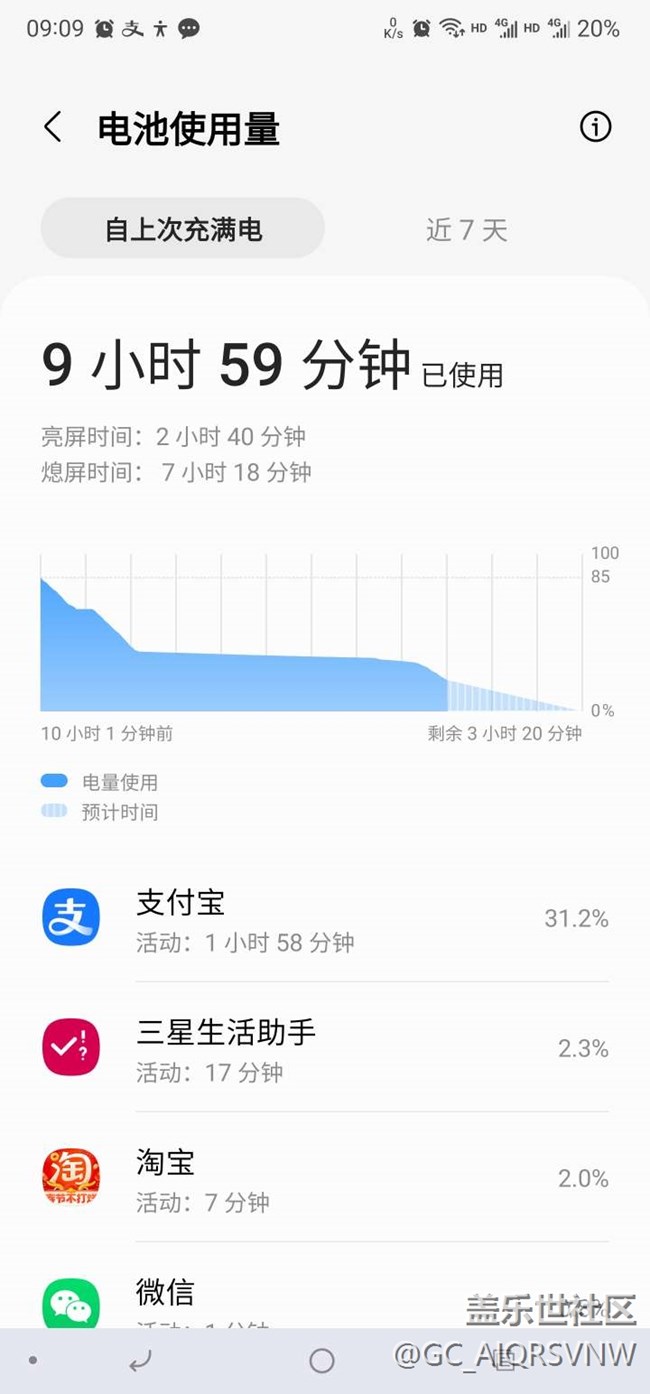Select the 自上次充满电 tab
This screenshot has height=1394, width=650.
coord(183,229)
